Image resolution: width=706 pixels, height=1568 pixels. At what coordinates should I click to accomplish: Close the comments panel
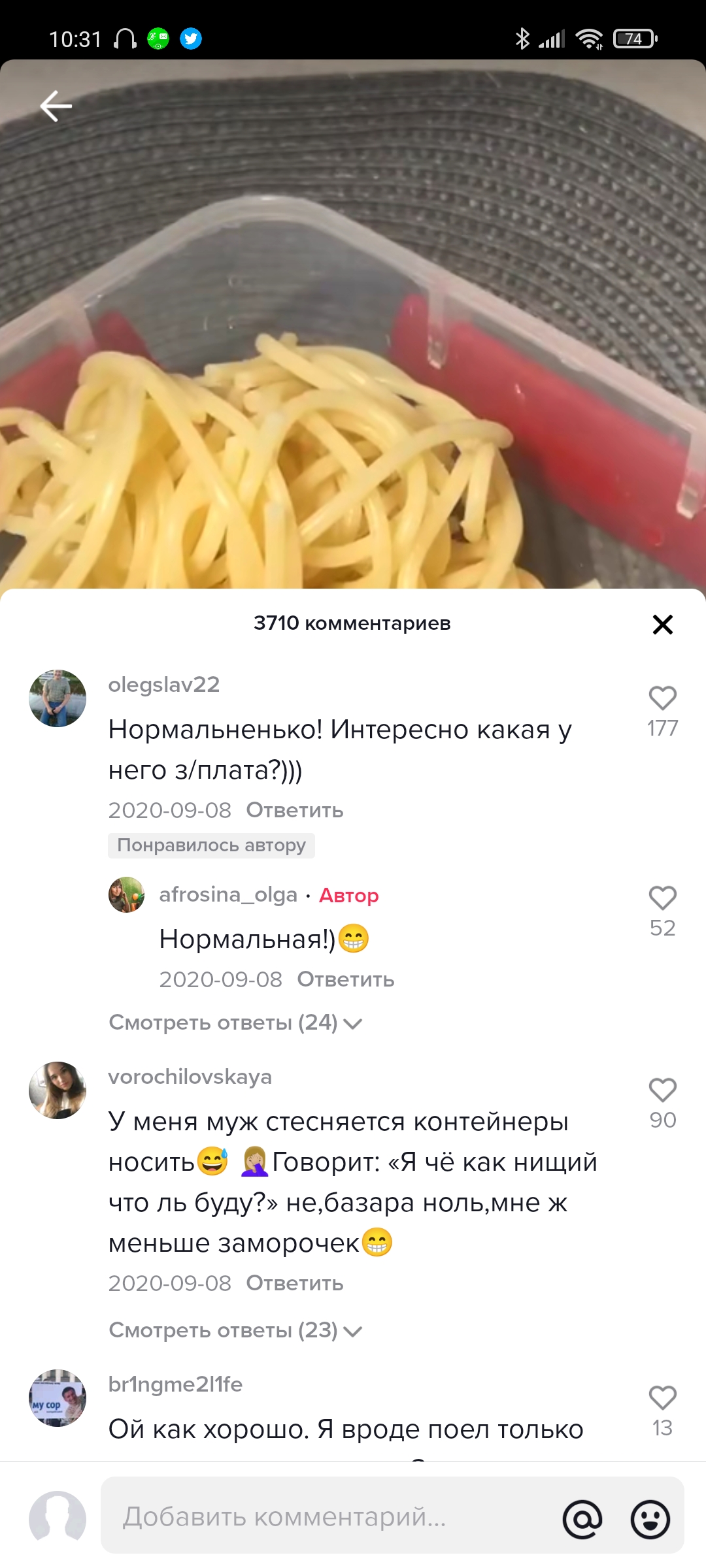pos(662,625)
